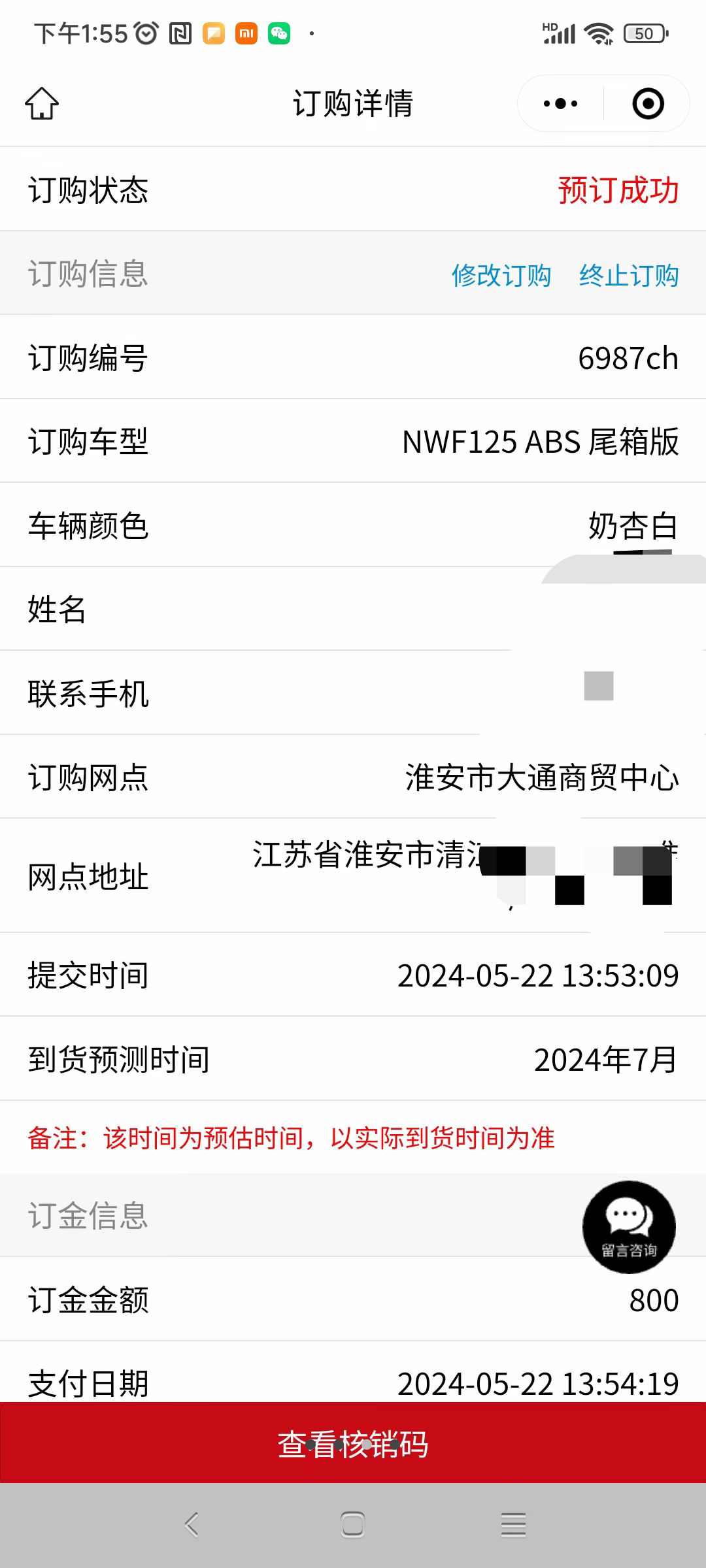706x1568 pixels.
Task: Open the 留言咨询 chat bubble
Action: coord(629,1227)
